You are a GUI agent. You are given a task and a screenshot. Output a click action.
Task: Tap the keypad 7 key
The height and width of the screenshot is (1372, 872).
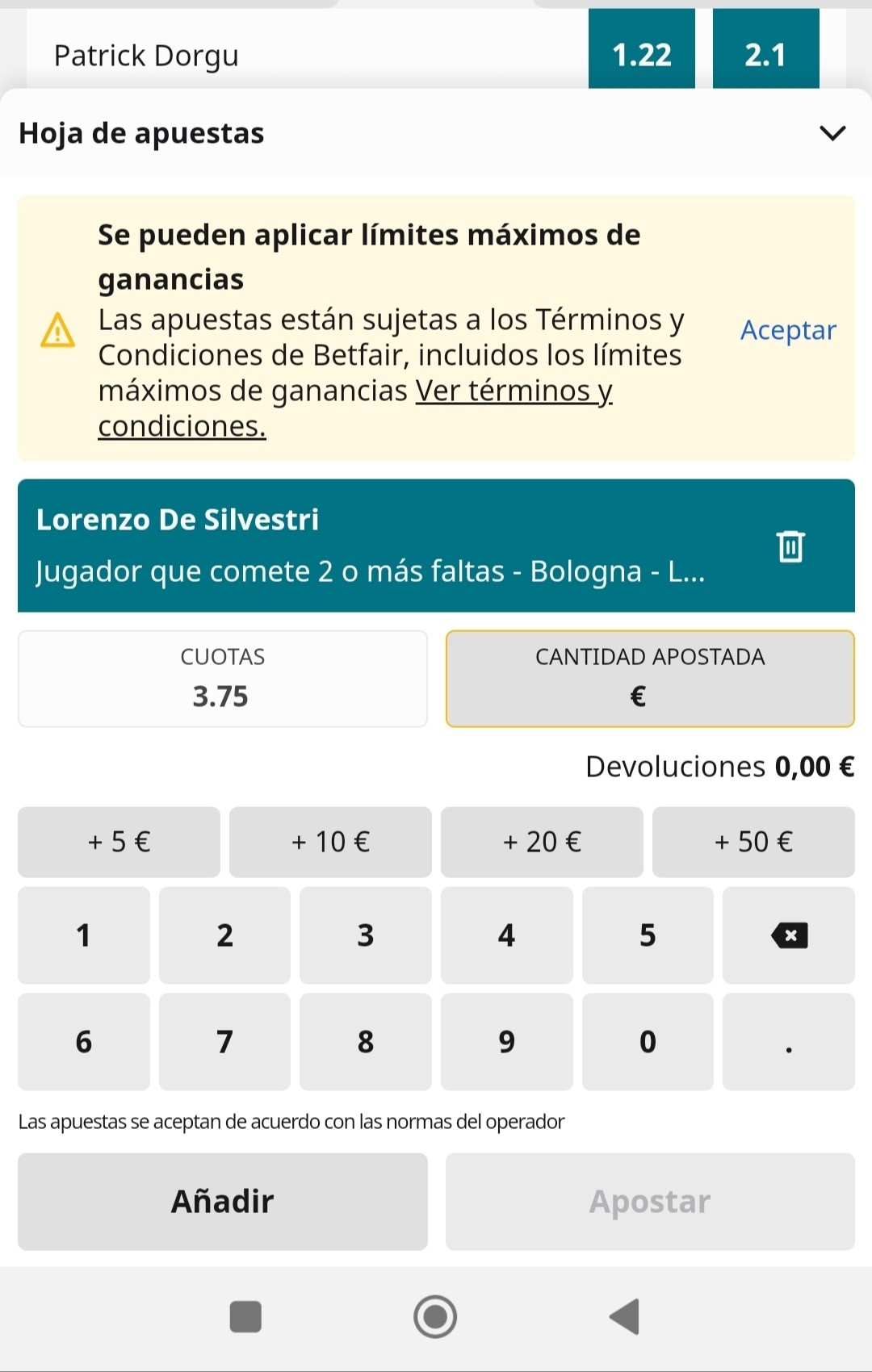pyautogui.click(x=224, y=1042)
